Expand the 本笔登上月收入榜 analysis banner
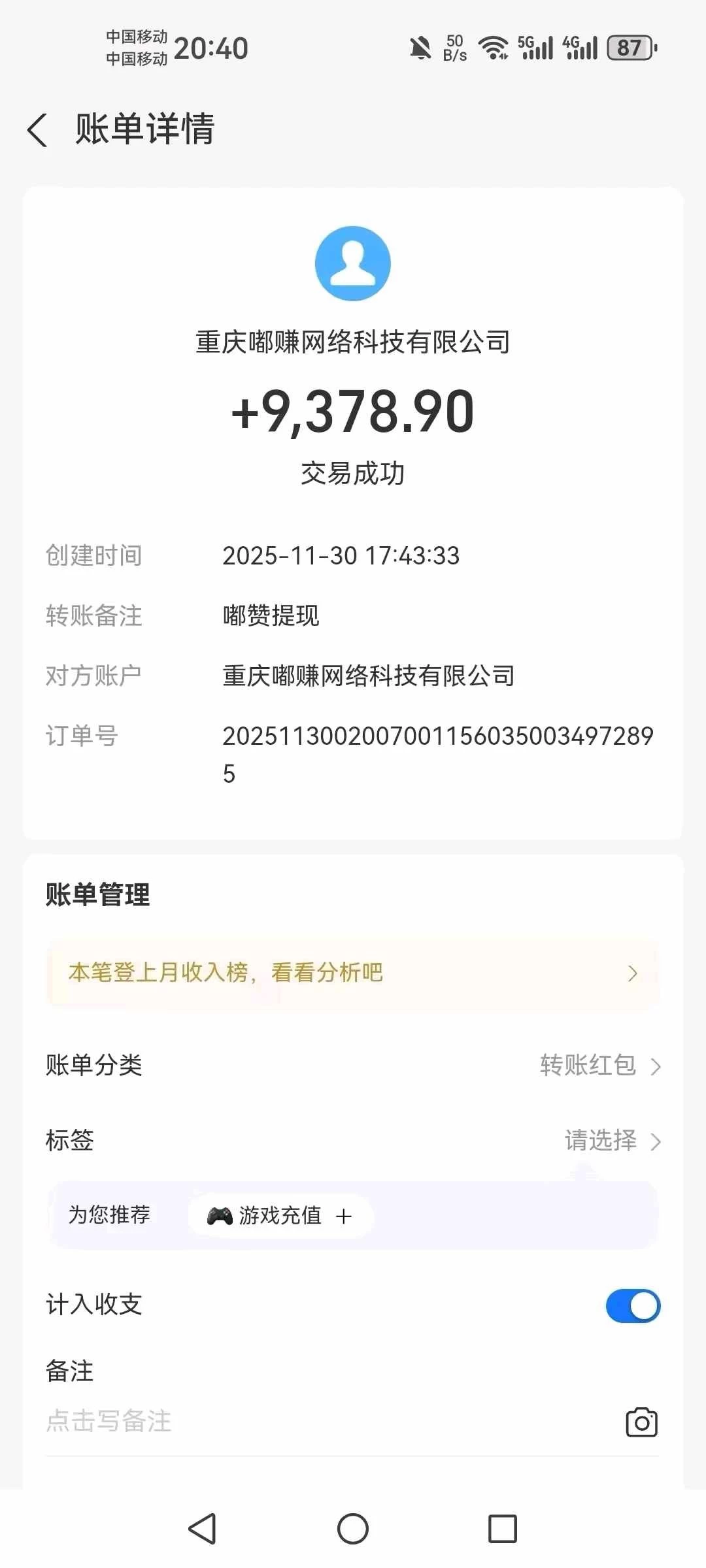 click(353, 973)
